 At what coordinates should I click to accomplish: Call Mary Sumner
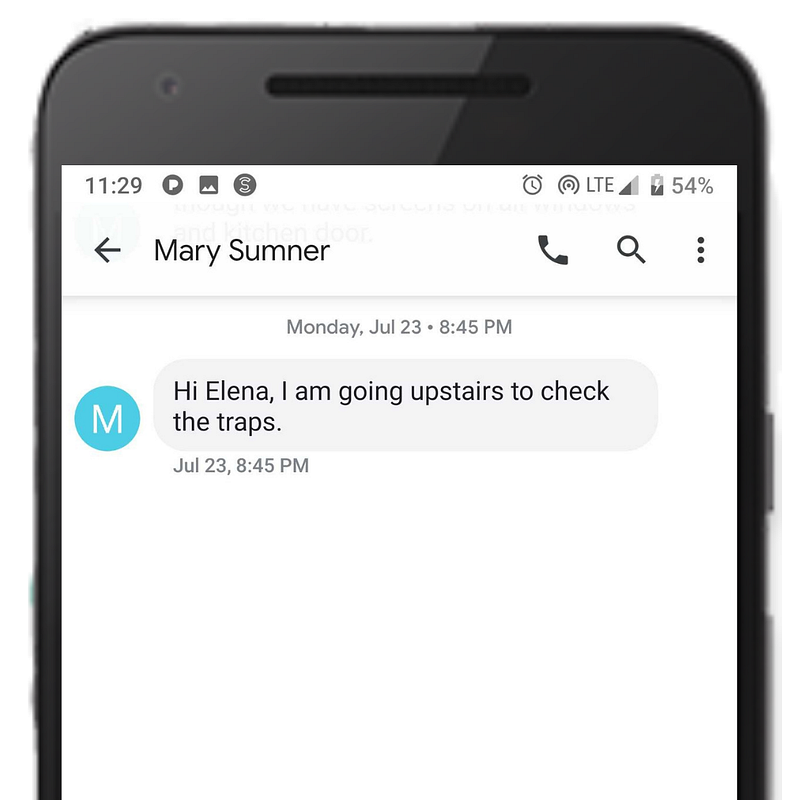552,250
